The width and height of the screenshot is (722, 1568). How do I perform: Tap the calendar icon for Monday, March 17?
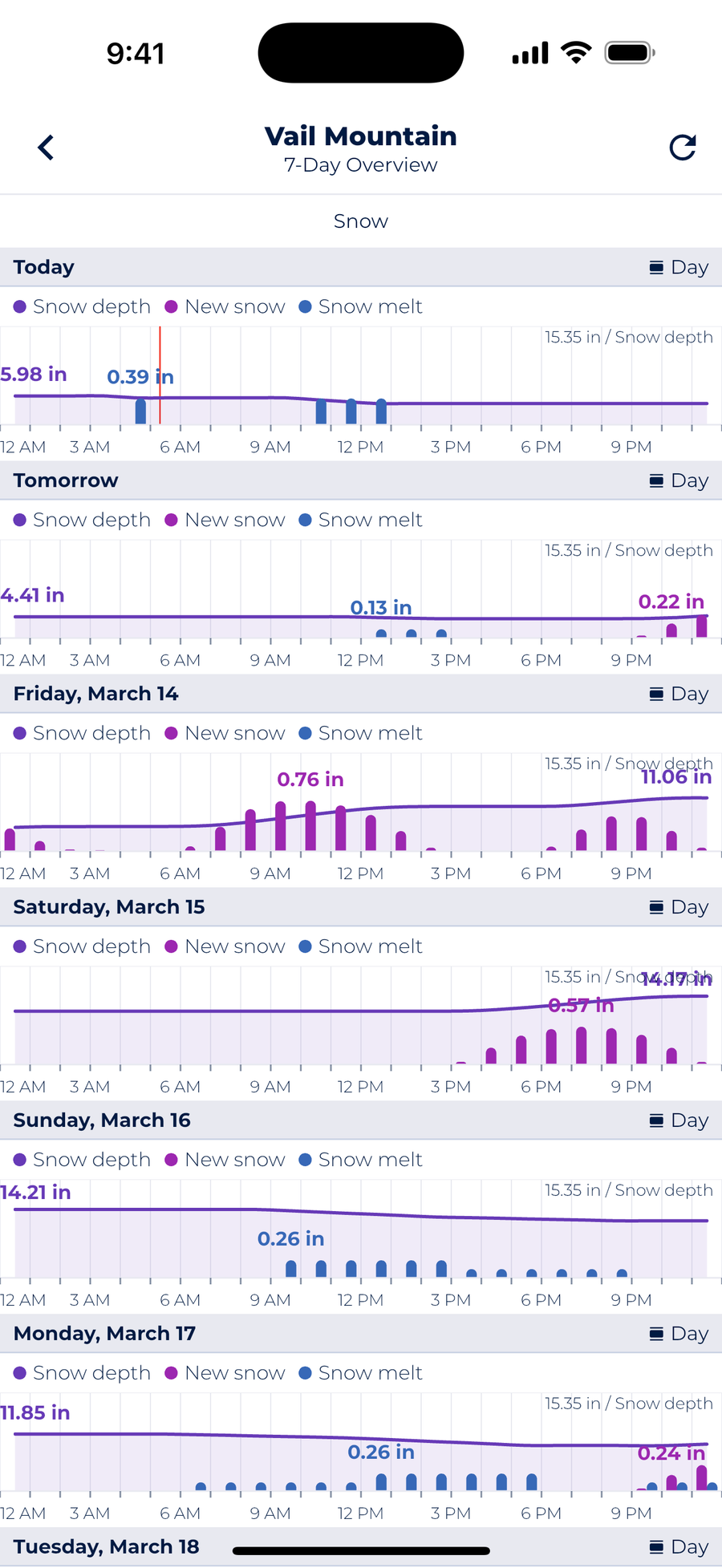pos(657,1333)
